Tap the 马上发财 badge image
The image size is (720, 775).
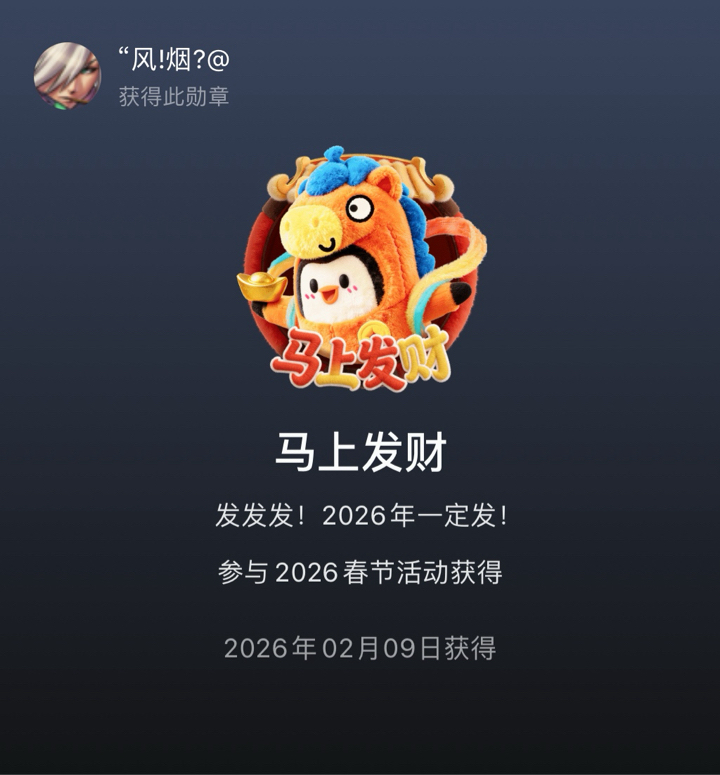360,269
